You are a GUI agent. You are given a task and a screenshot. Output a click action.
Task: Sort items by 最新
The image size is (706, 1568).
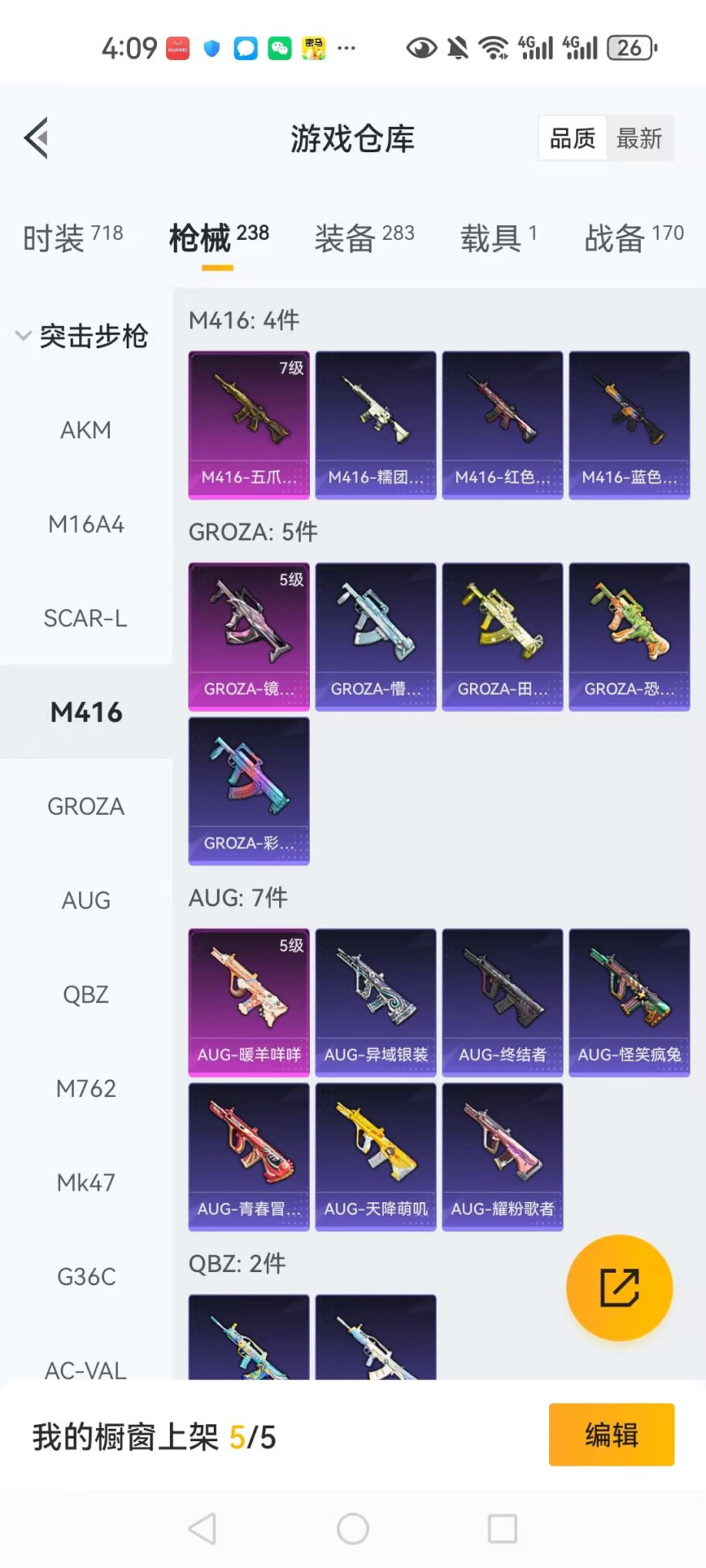tap(639, 139)
